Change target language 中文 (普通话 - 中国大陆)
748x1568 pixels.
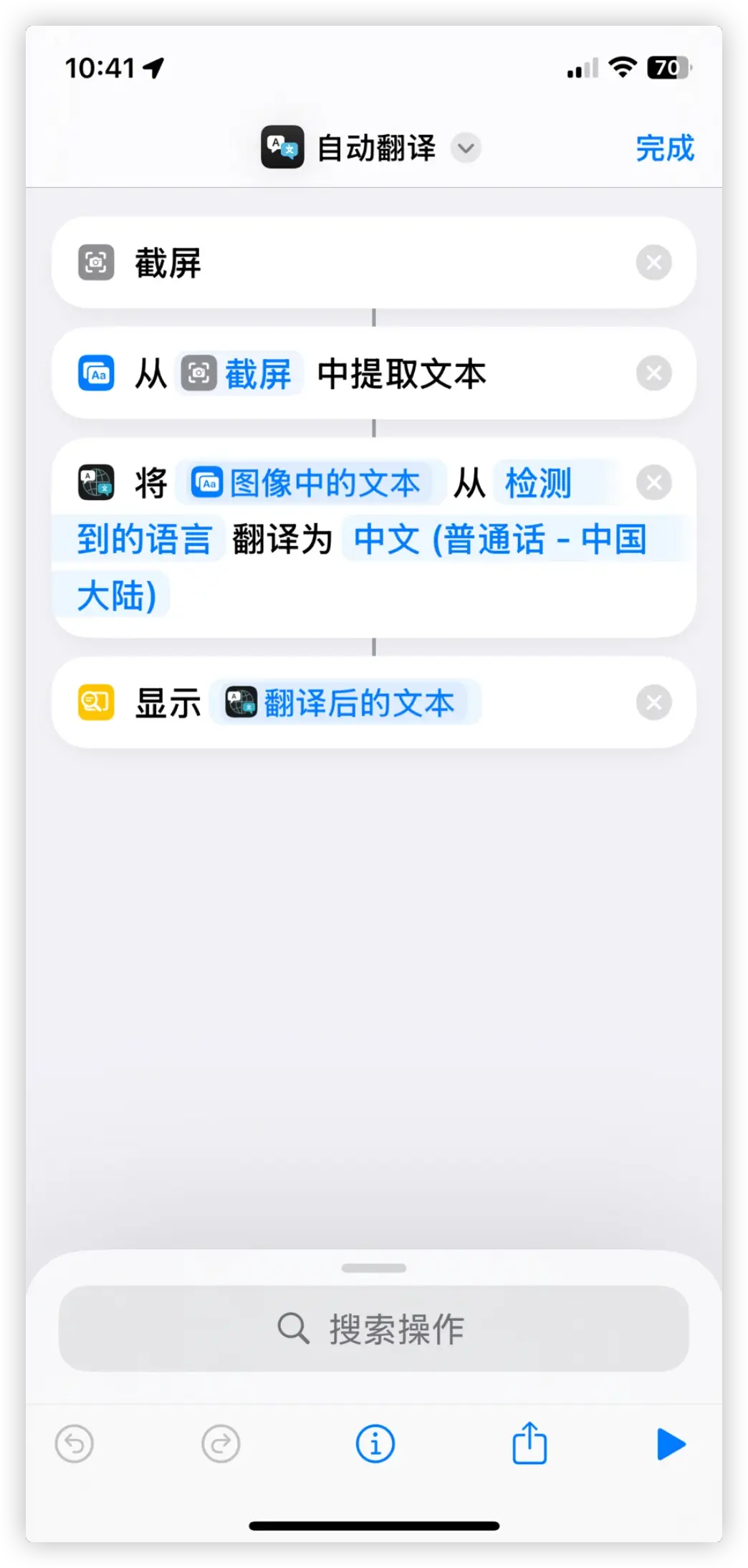(499, 540)
